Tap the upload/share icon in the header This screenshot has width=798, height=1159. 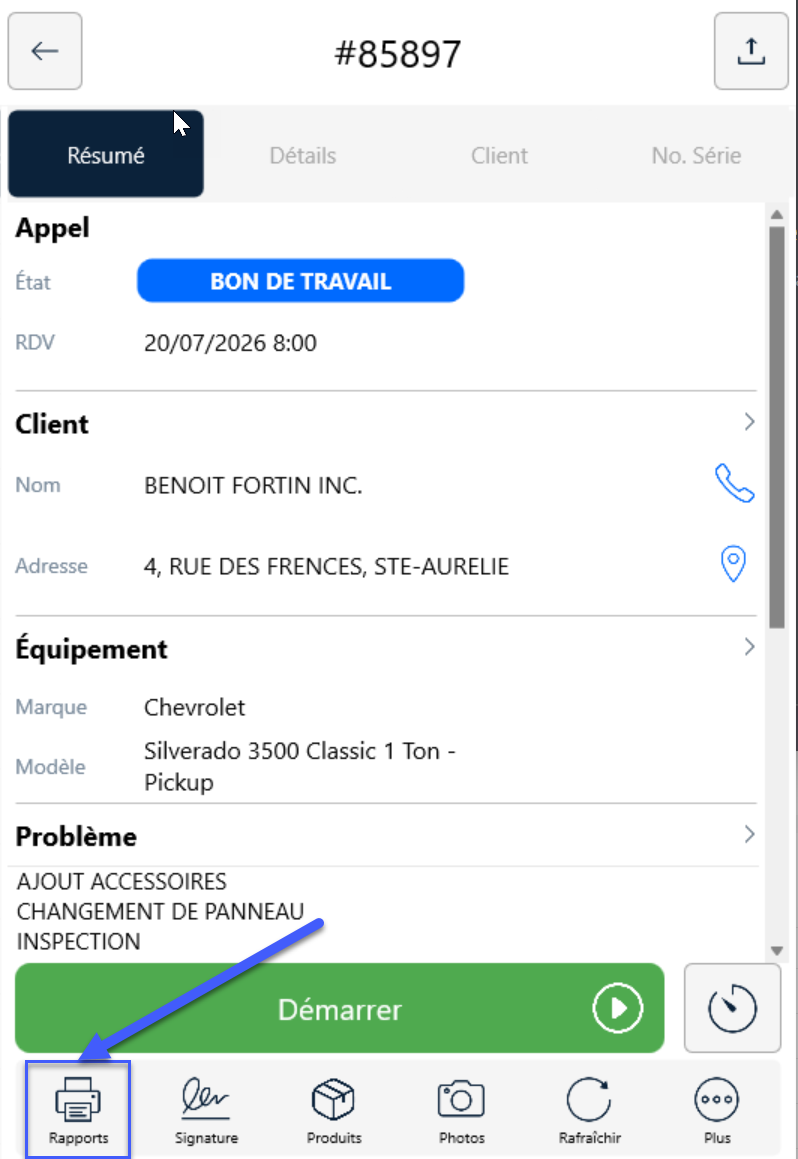coord(751,51)
